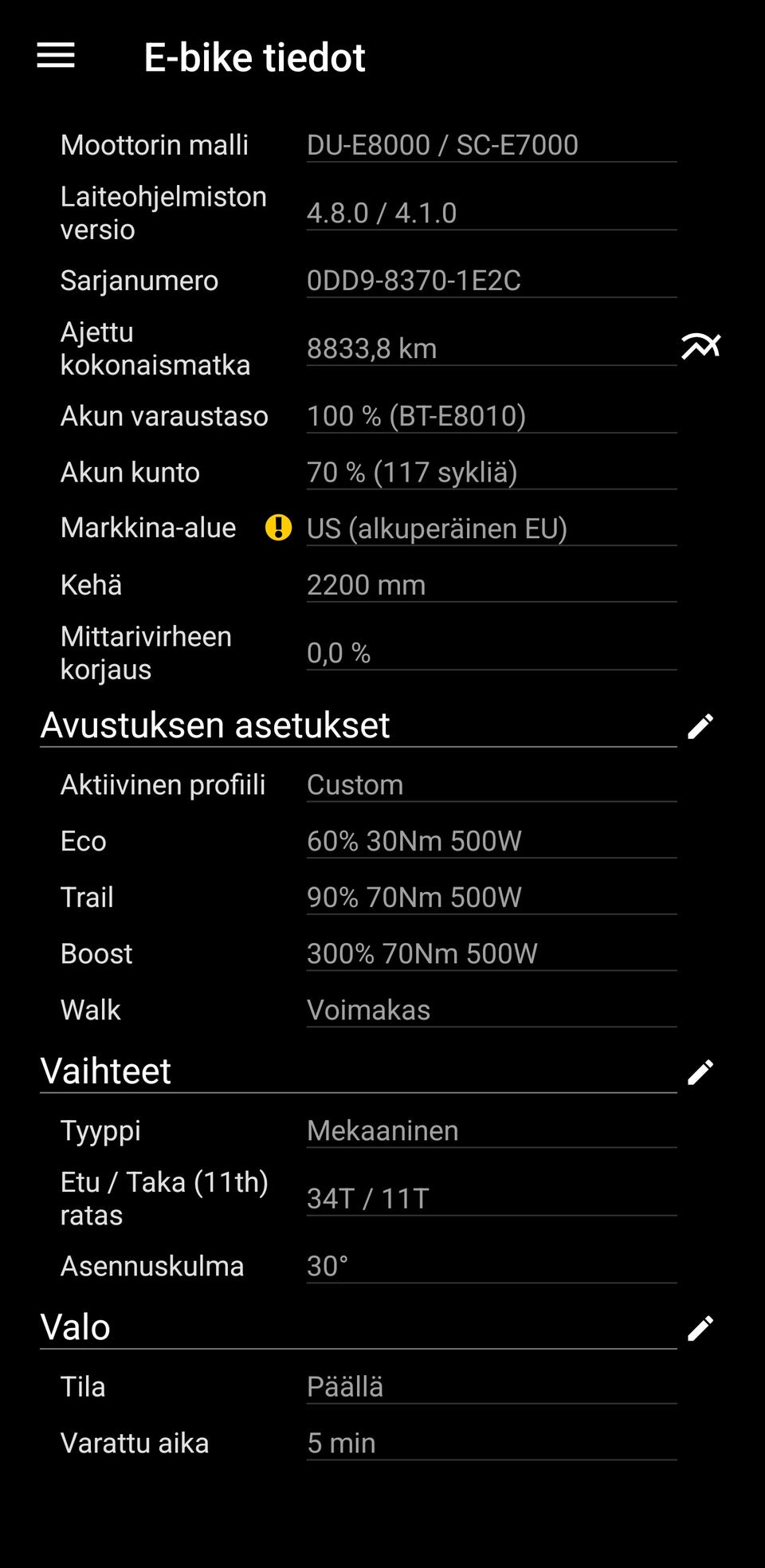Tap the chart icon beside Ajettu kokonaismatka
Image resolution: width=765 pixels, height=1568 pixels.
point(700,347)
